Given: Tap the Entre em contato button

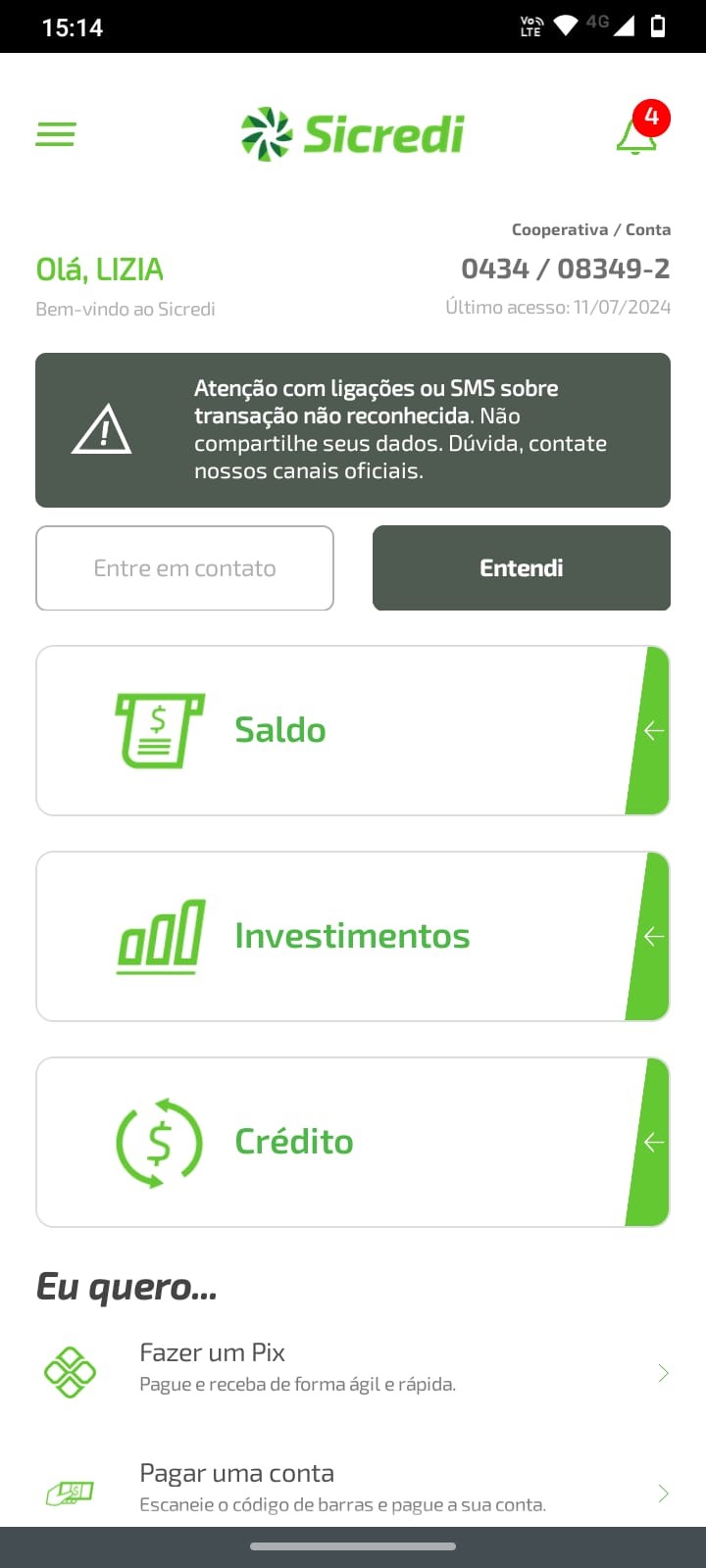Looking at the screenshot, I should coord(184,568).
